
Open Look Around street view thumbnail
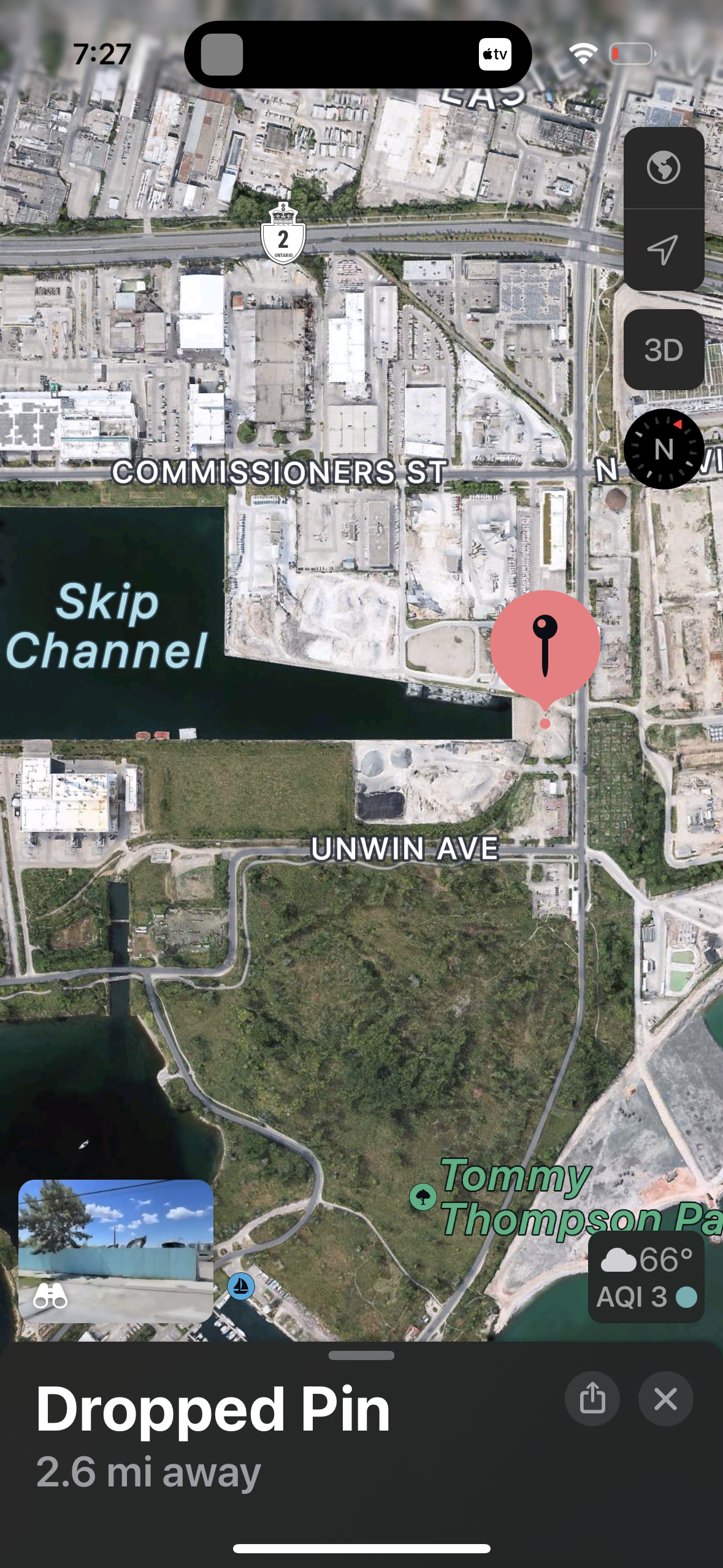click(x=116, y=1250)
